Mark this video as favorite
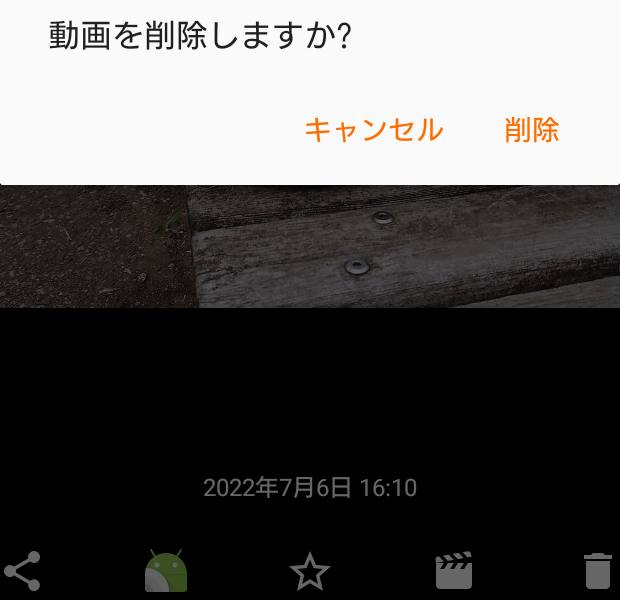This screenshot has width=620, height=600. click(x=310, y=572)
